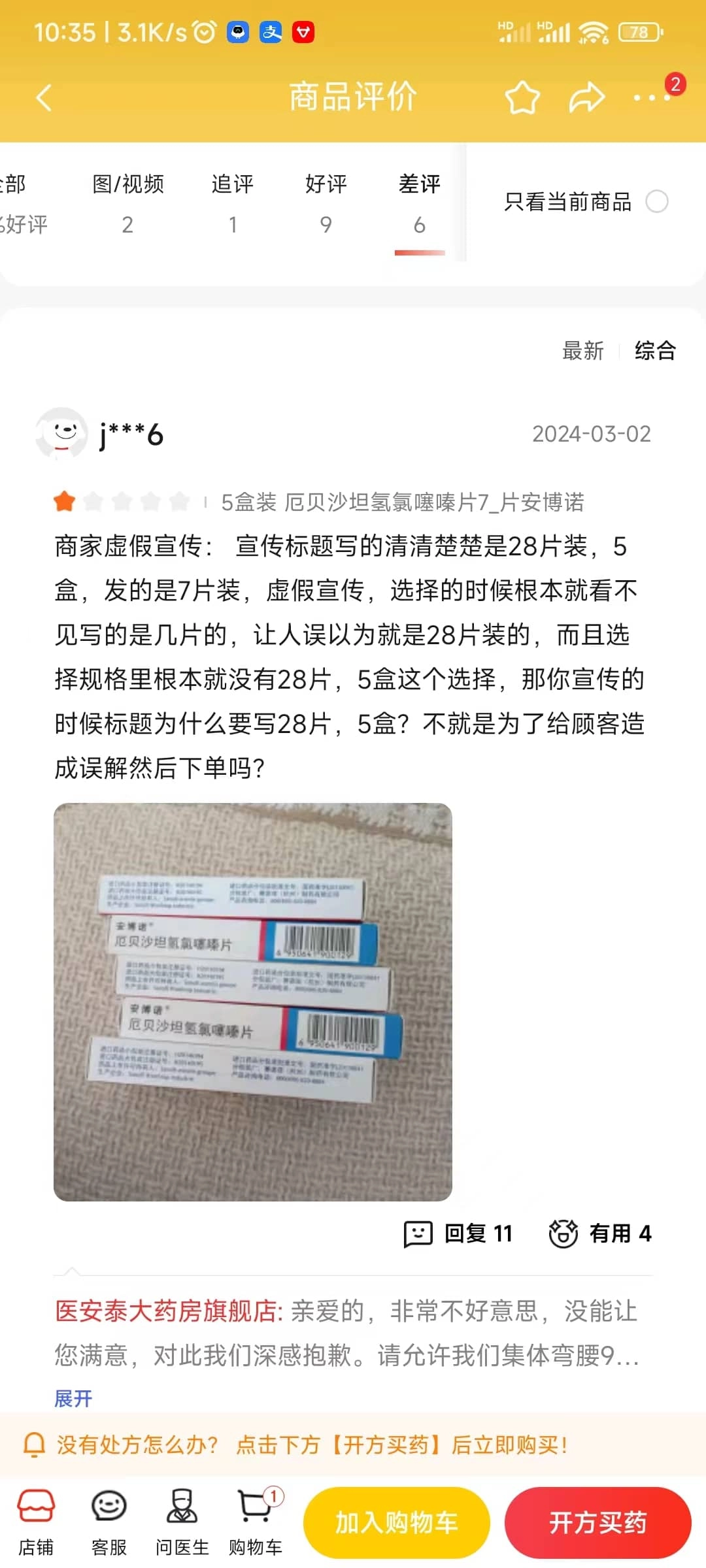Viewport: 706px width, 1568px height.
Task: Sort reviews by 最新
Action: click(x=583, y=351)
